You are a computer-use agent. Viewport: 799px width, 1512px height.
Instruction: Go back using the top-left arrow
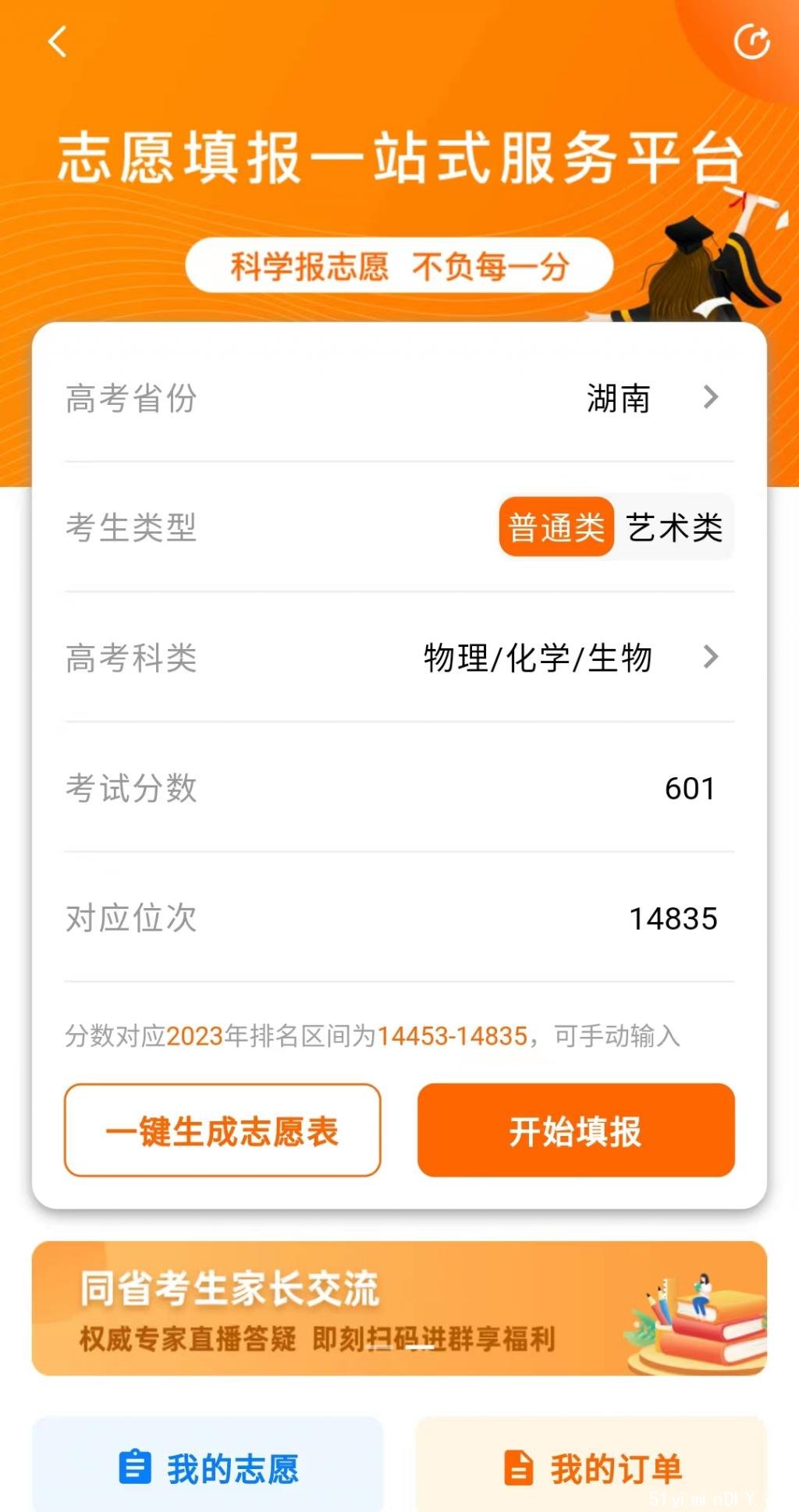pyautogui.click(x=58, y=41)
